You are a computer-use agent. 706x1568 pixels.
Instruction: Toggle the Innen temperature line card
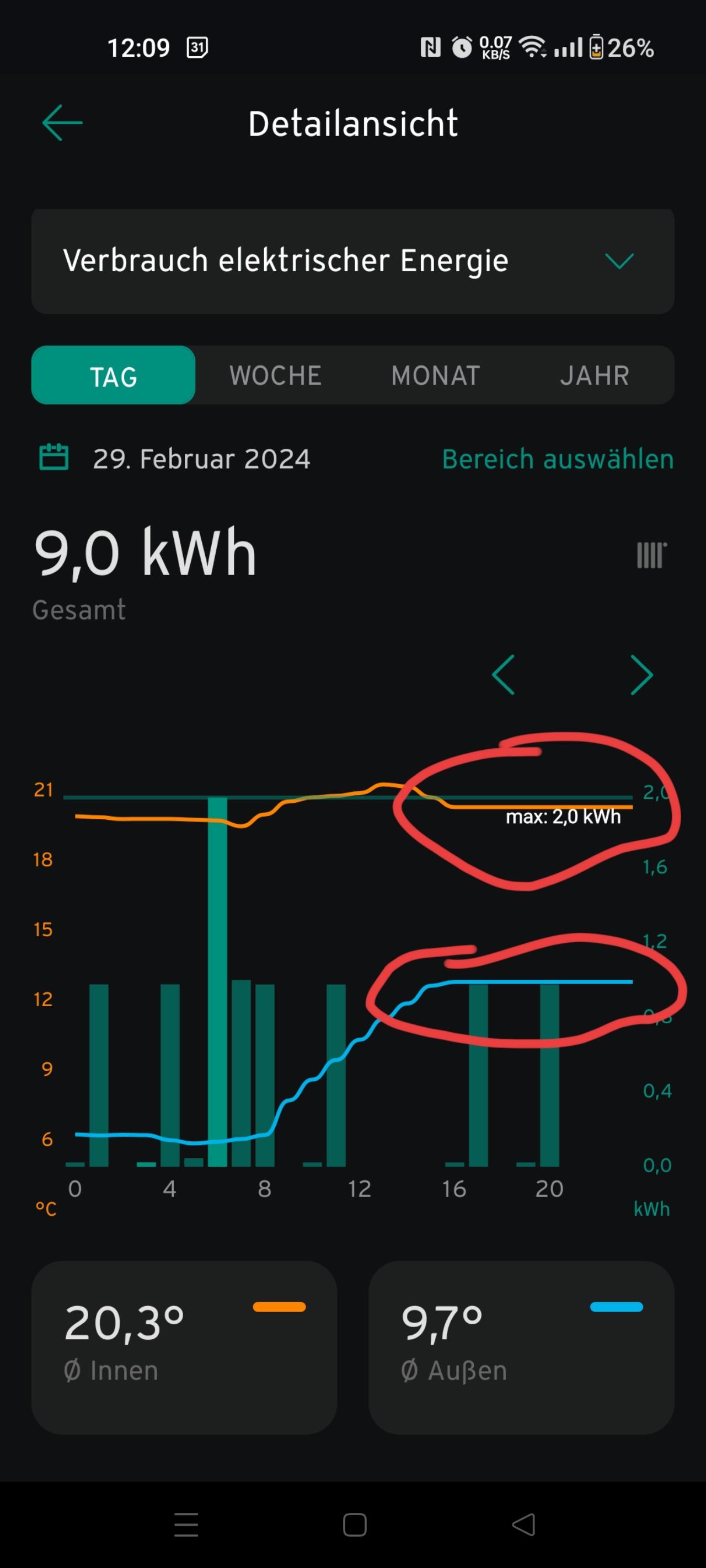coord(184,1347)
